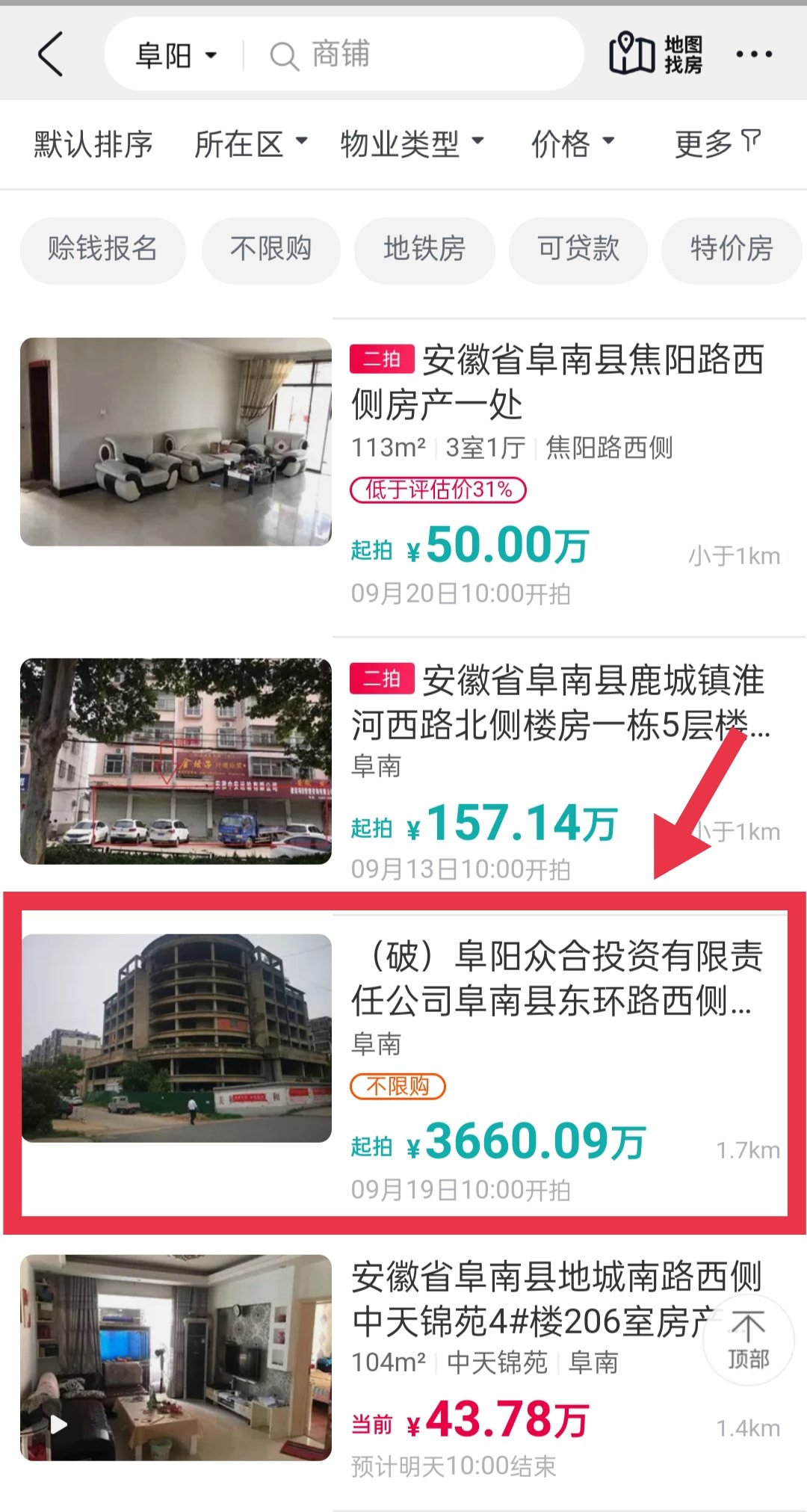The height and width of the screenshot is (1512, 807).
Task: Tap the back arrow at top left
Action: point(49,54)
